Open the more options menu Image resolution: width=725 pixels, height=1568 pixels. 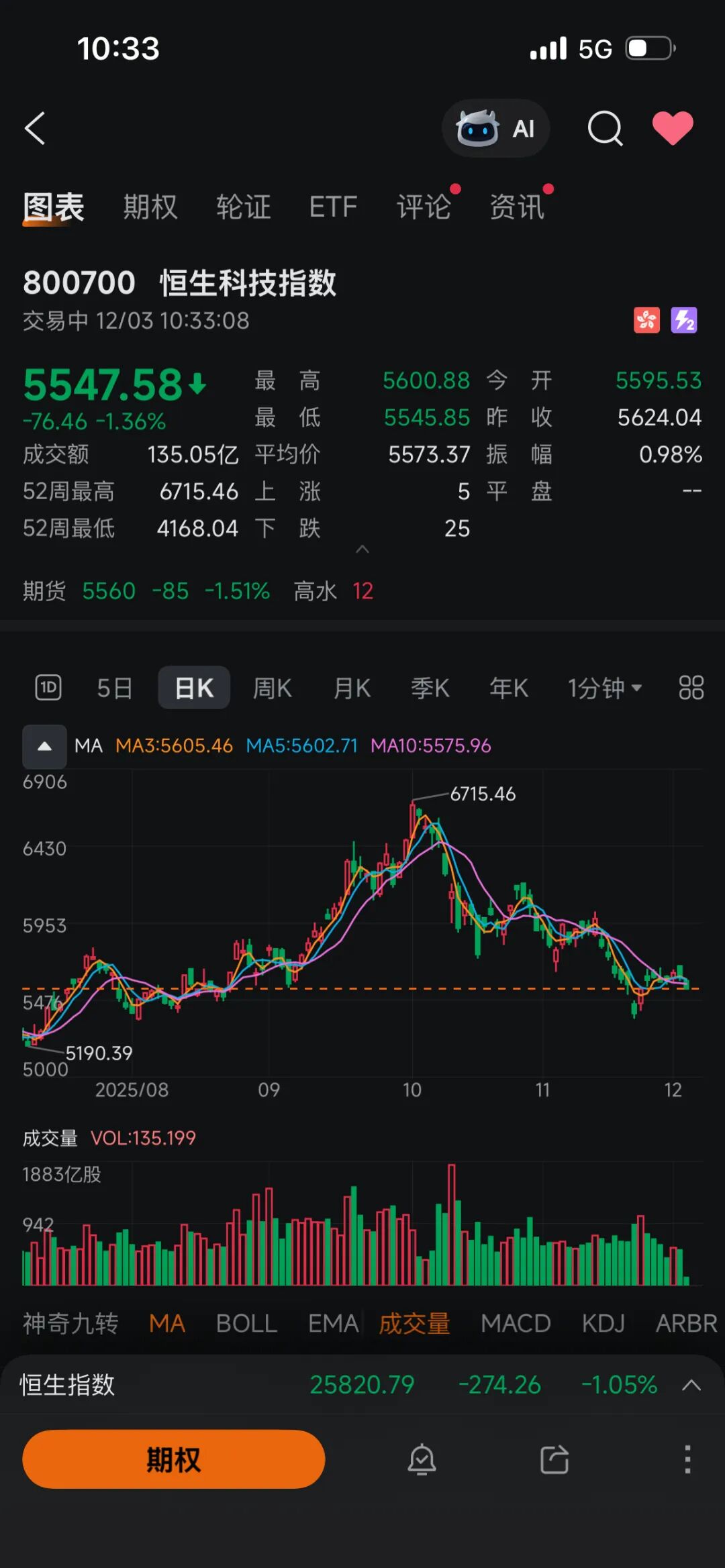[x=687, y=1459]
